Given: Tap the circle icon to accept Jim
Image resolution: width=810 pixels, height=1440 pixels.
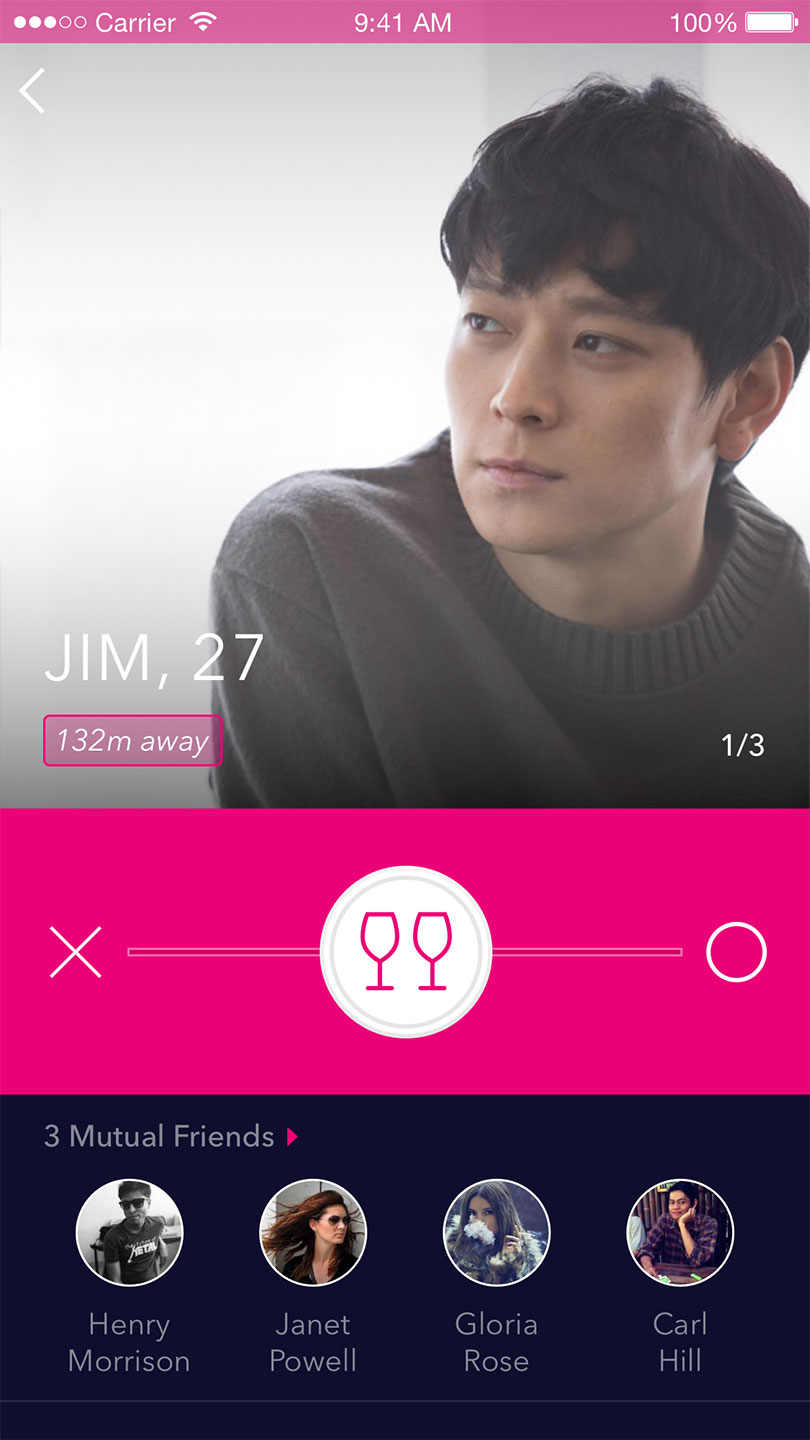Looking at the screenshot, I should tap(736, 952).
